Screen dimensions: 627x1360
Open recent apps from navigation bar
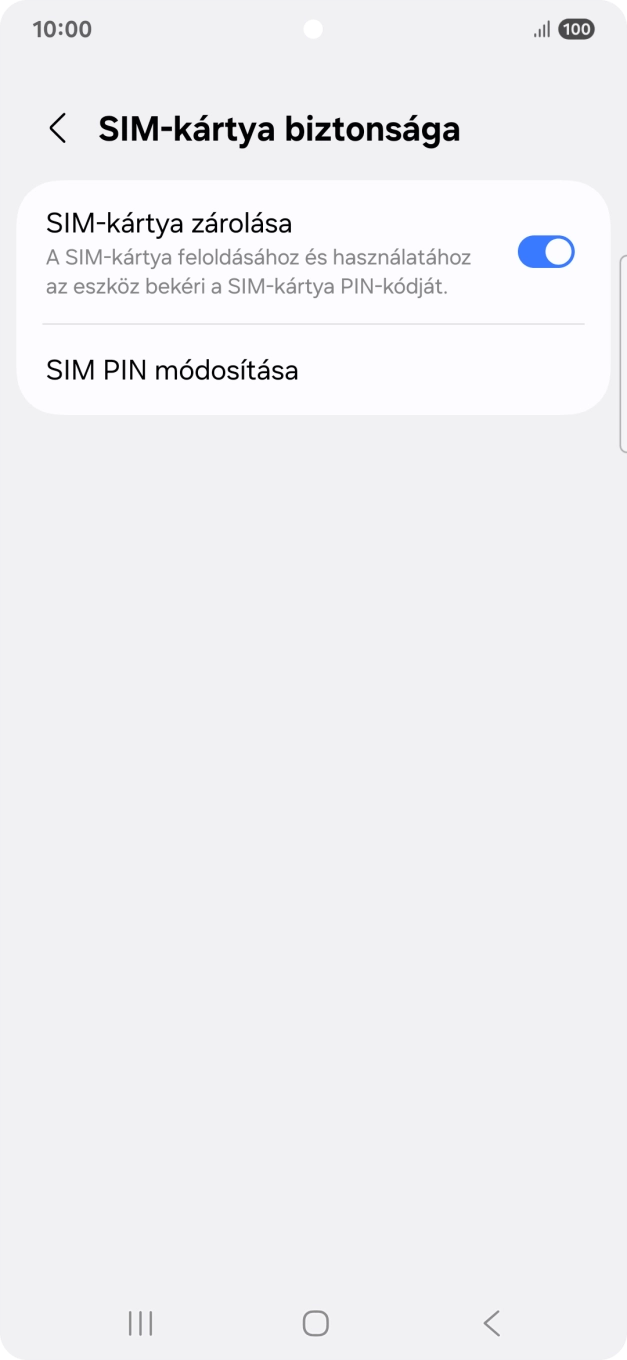140,1323
